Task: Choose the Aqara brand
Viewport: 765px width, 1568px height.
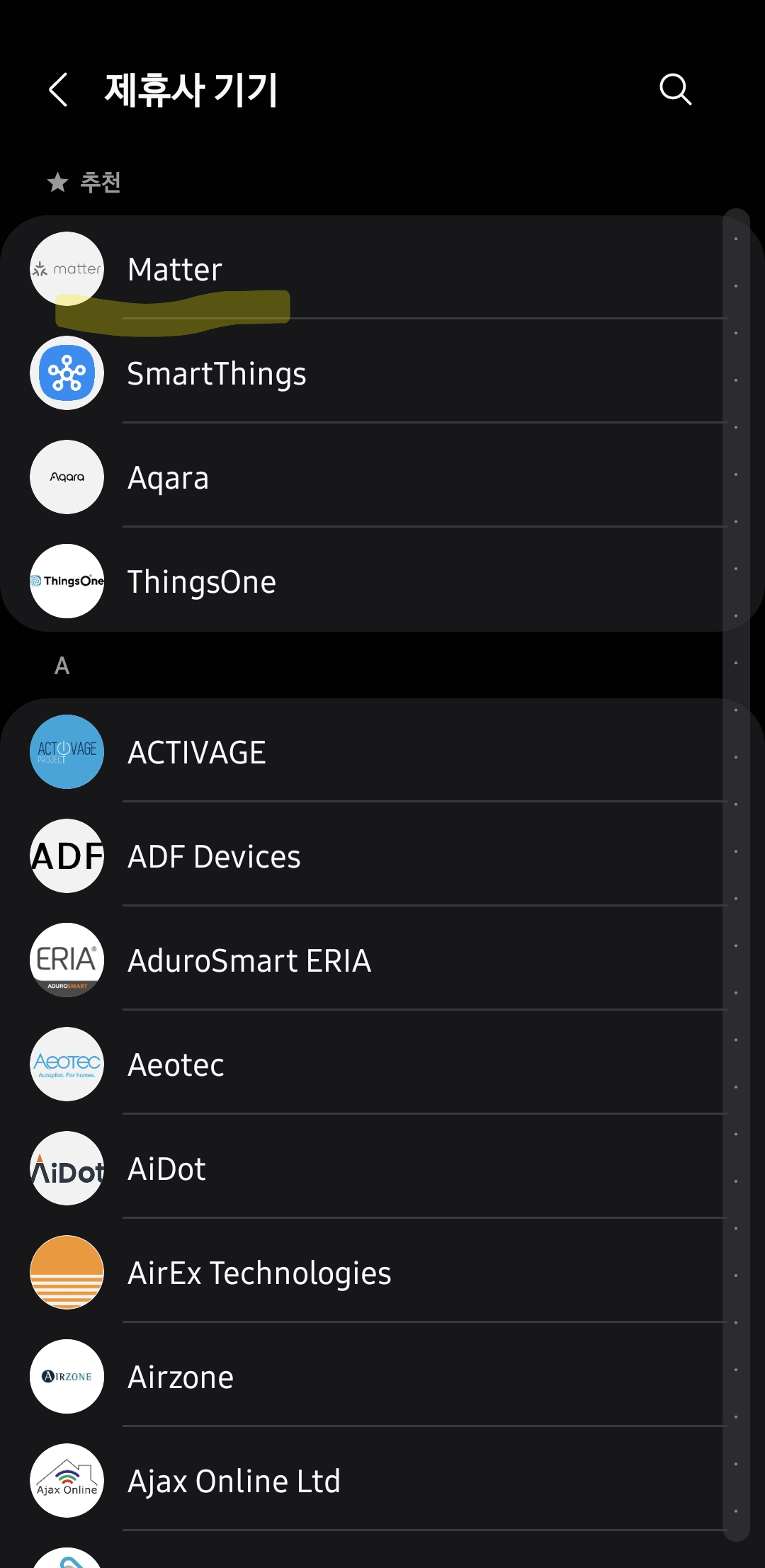Action: 368,477
